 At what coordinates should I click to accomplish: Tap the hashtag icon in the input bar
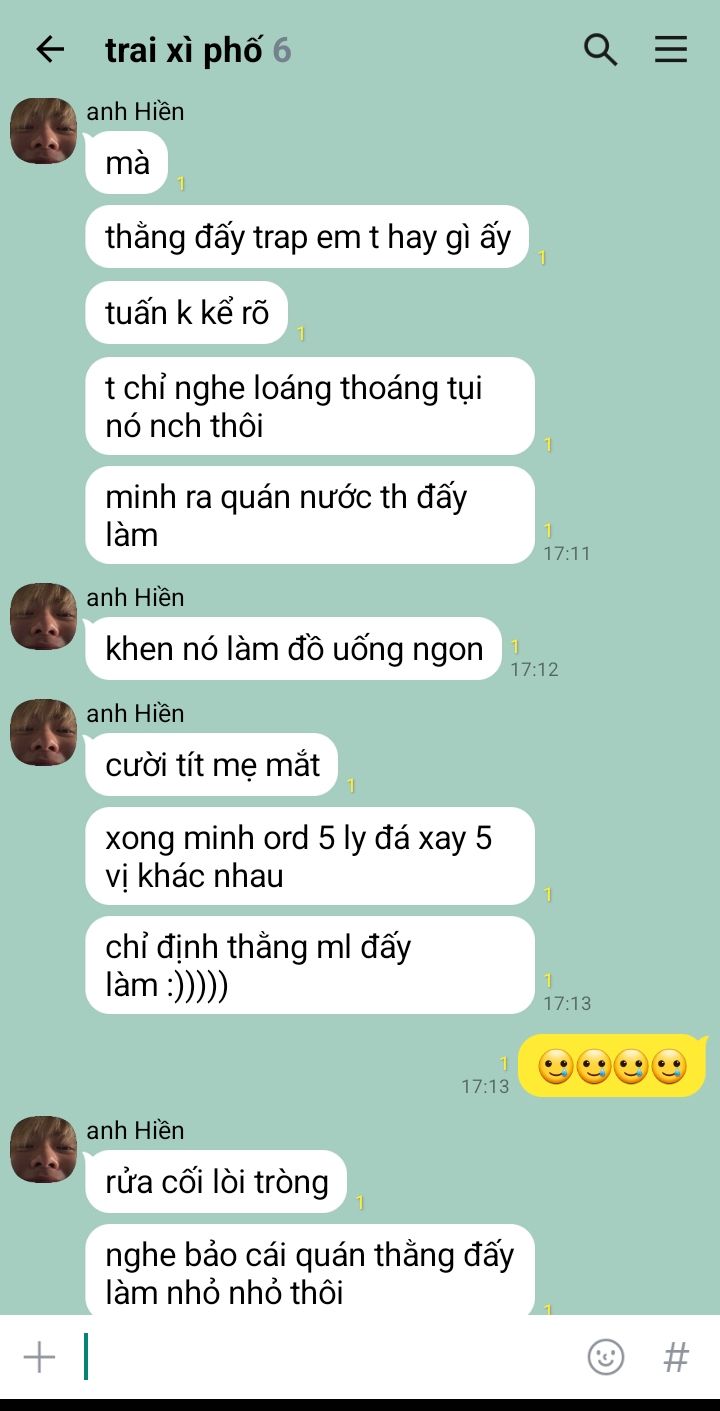point(677,1357)
